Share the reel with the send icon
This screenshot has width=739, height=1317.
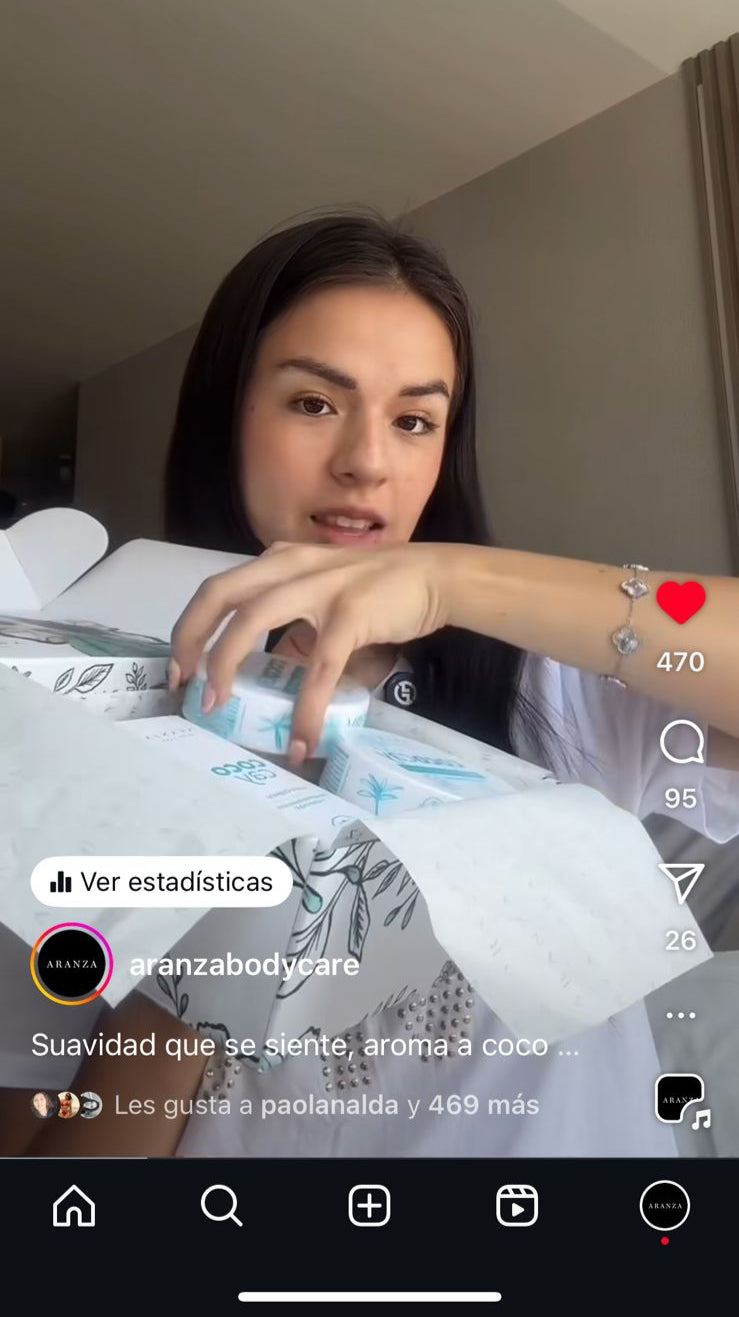coord(681,883)
